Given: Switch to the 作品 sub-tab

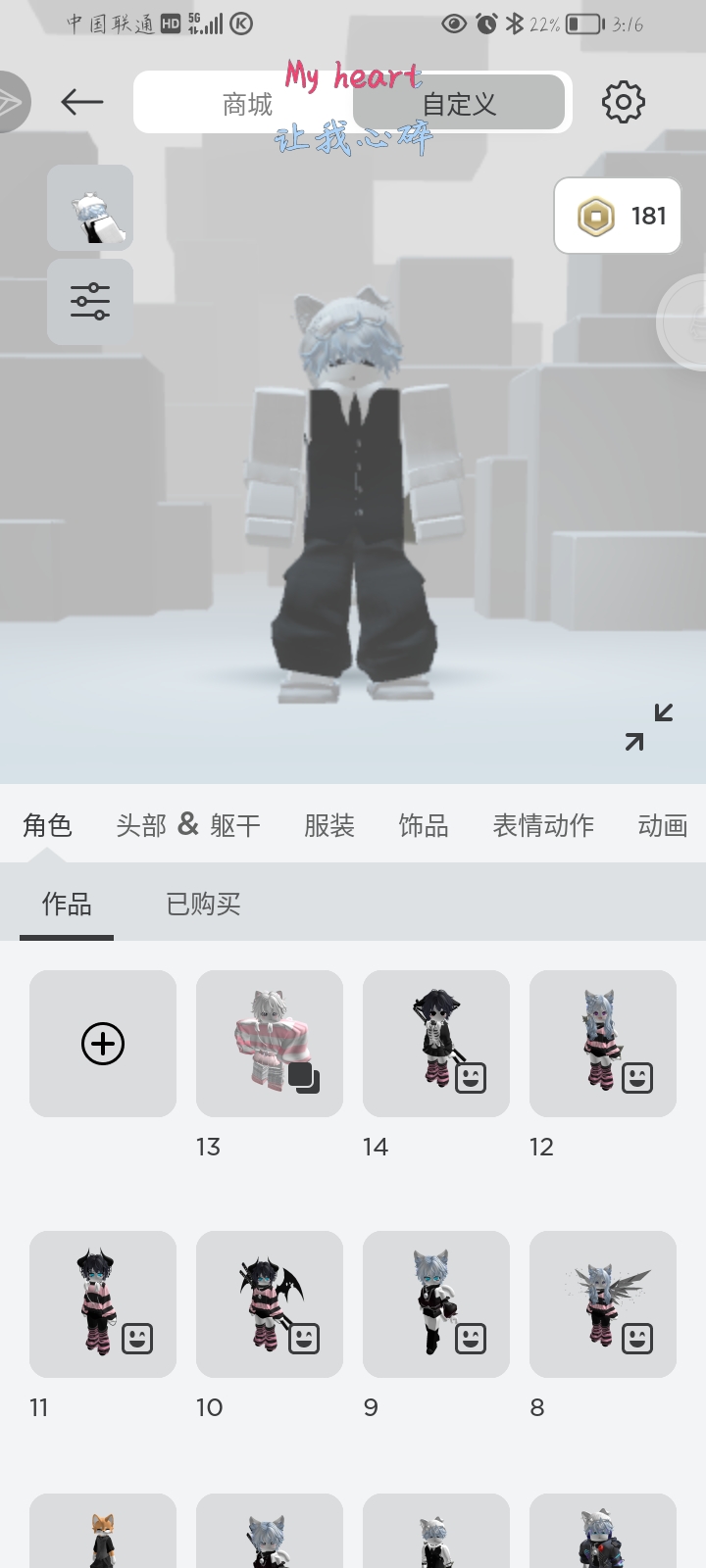Looking at the screenshot, I should [x=67, y=904].
